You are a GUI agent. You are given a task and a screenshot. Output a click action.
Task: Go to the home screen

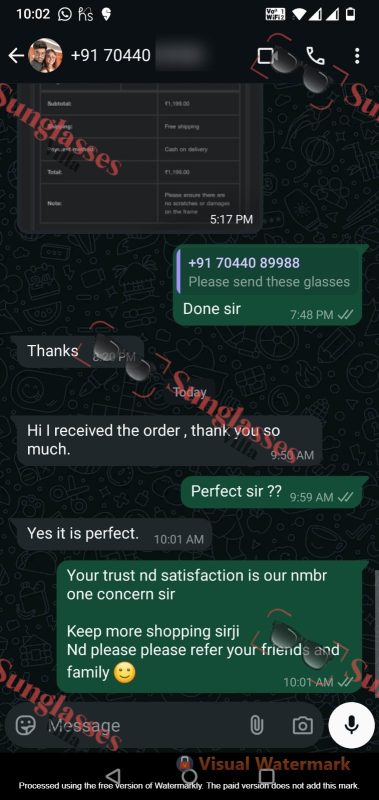190,778
